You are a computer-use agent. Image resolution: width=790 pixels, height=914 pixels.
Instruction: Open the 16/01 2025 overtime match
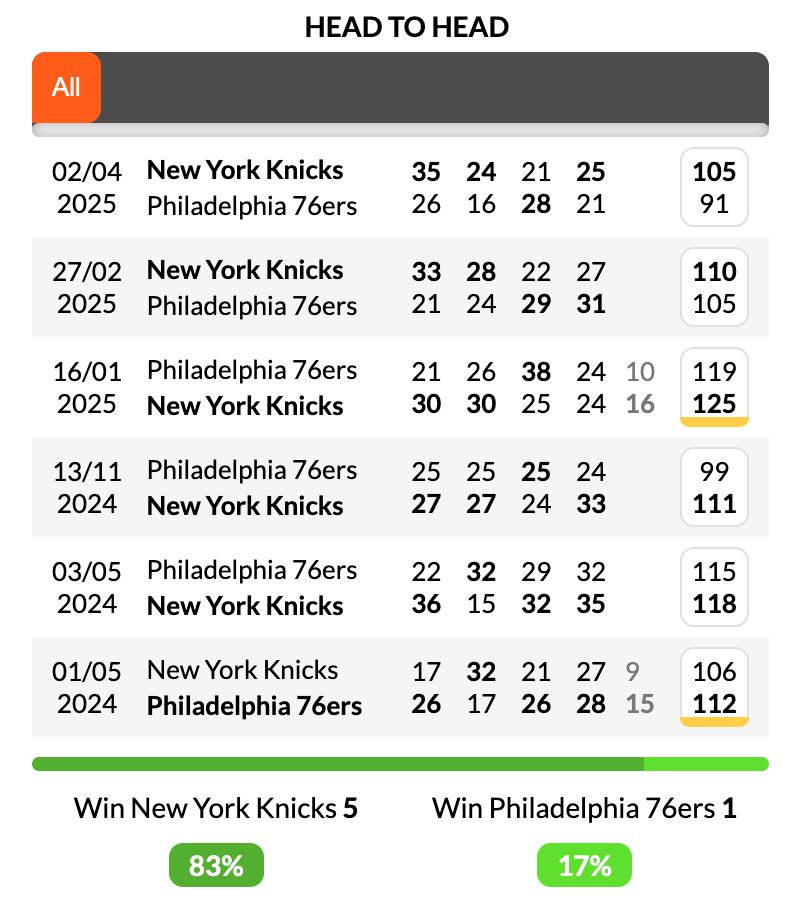pos(400,388)
